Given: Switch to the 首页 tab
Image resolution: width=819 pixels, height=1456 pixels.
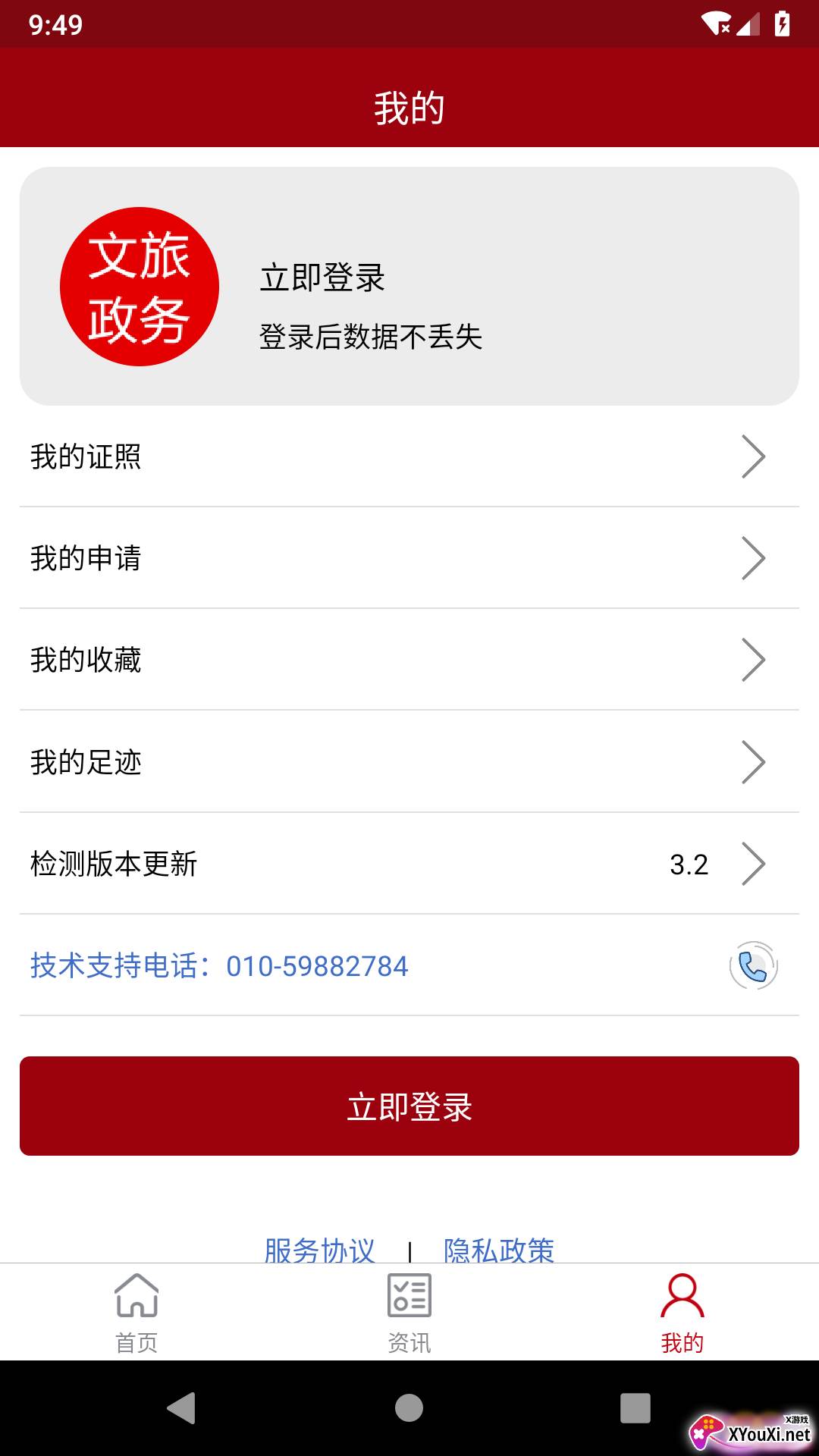Looking at the screenshot, I should point(136,1313).
